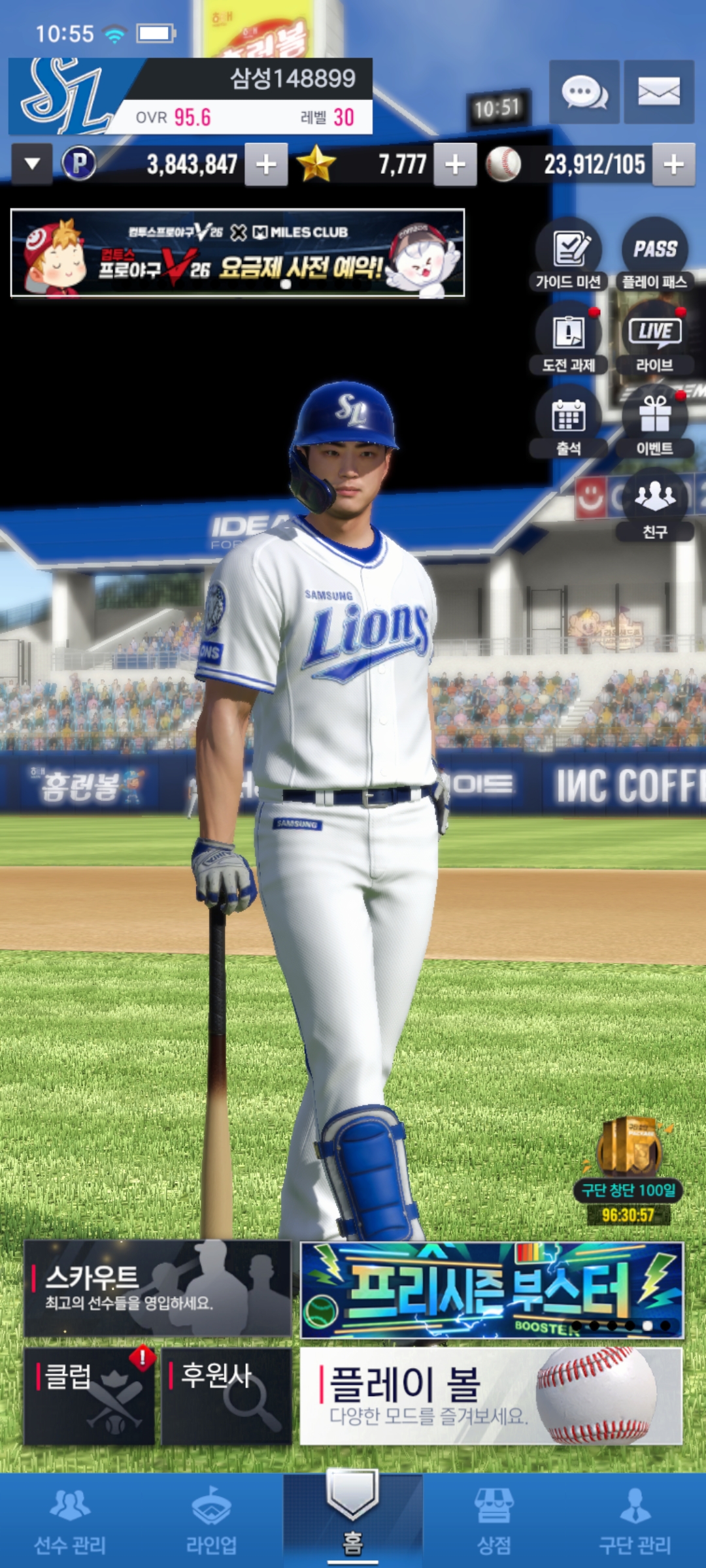
Task: Switch to the 상점 shop tab
Action: [494, 1521]
